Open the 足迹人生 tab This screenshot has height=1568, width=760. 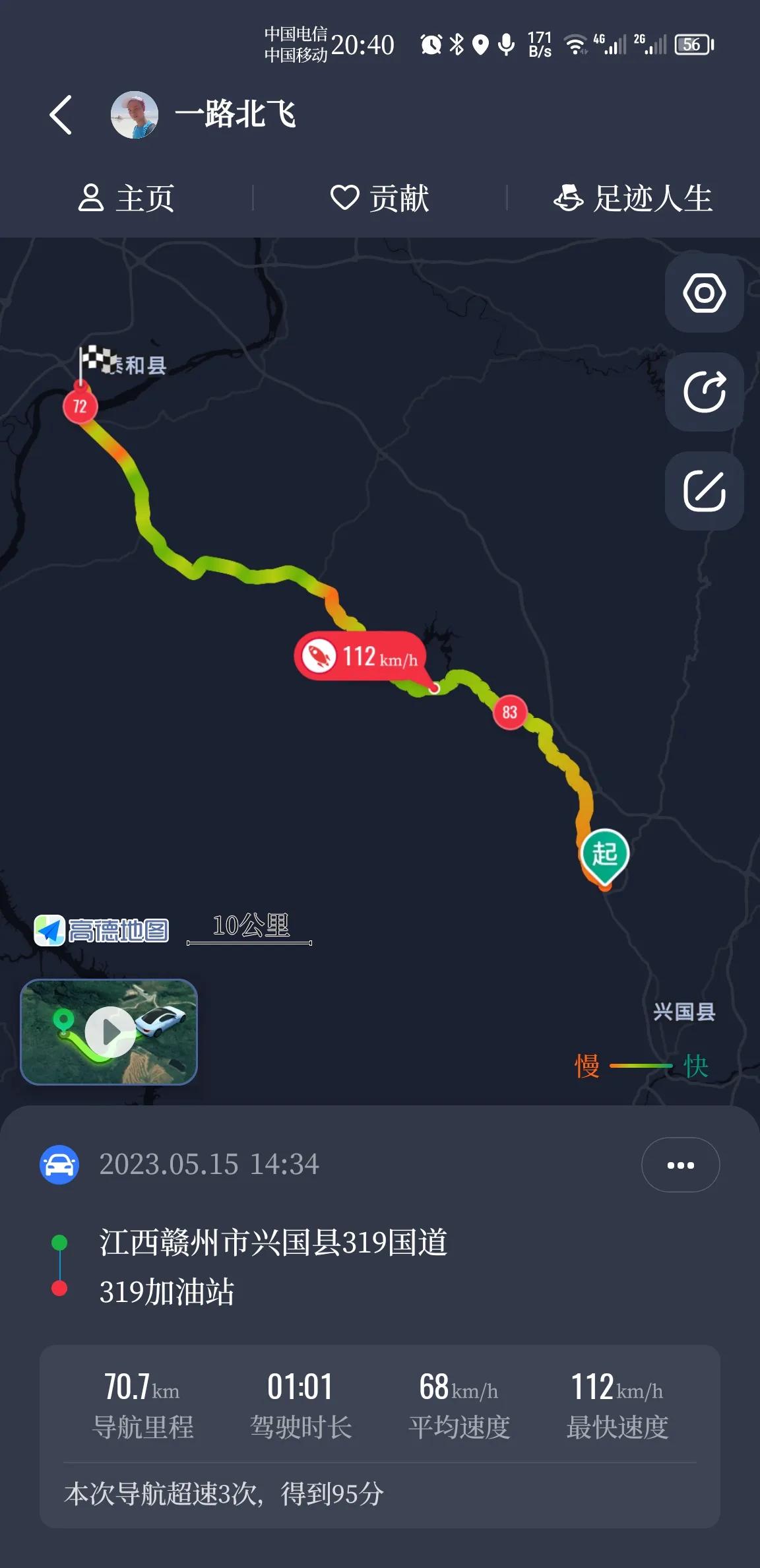click(634, 200)
